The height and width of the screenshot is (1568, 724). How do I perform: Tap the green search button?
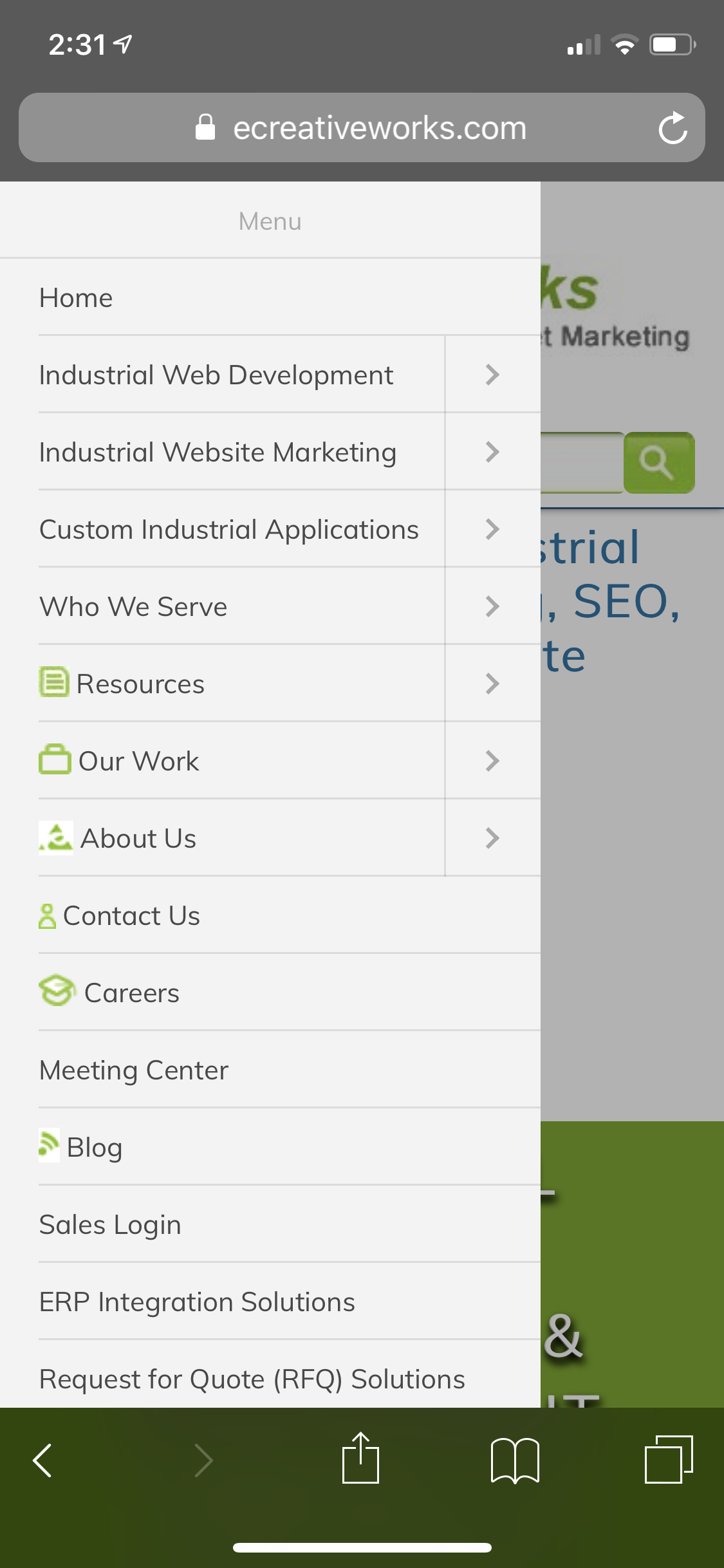[659, 462]
